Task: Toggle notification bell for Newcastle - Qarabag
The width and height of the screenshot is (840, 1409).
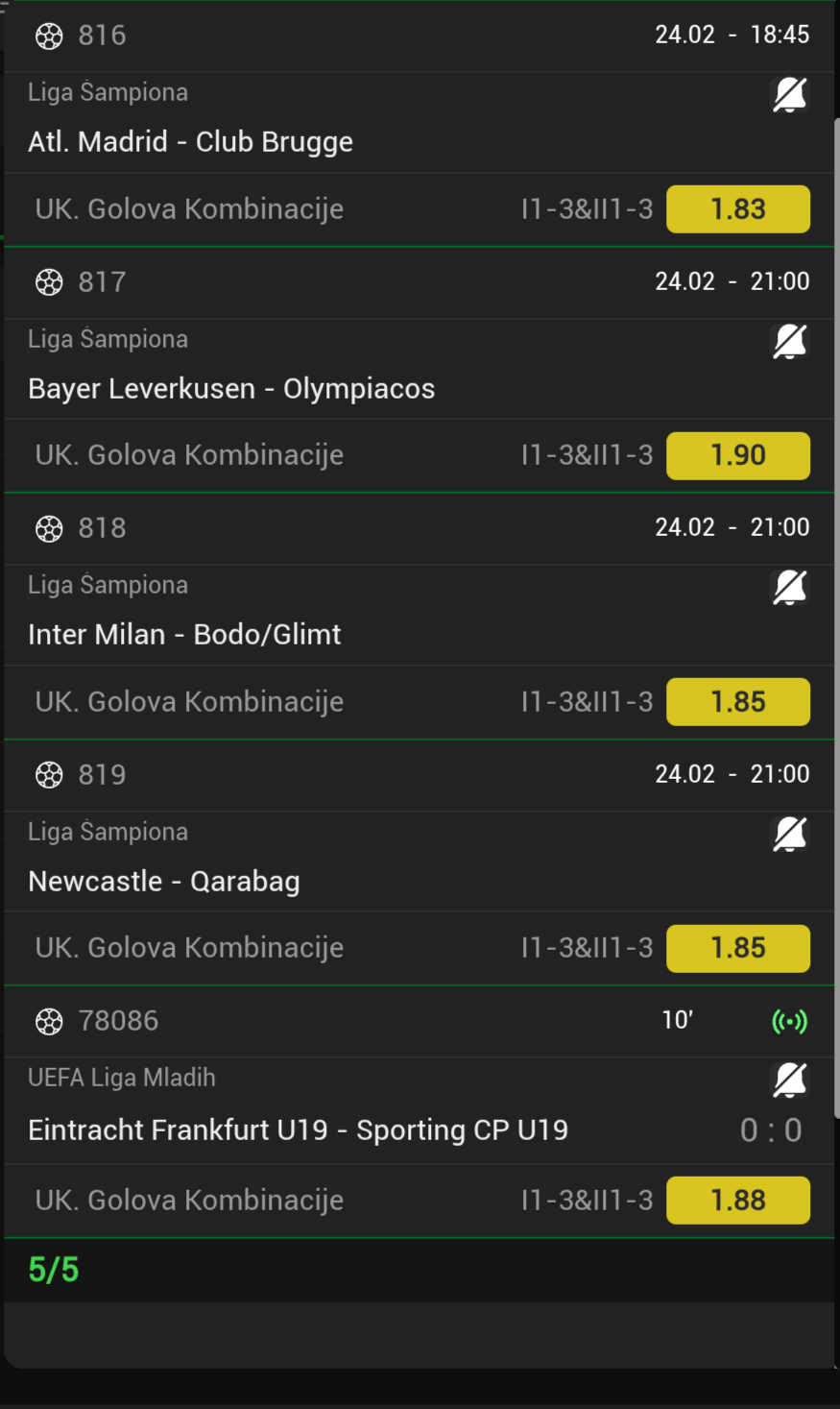Action: coord(790,835)
